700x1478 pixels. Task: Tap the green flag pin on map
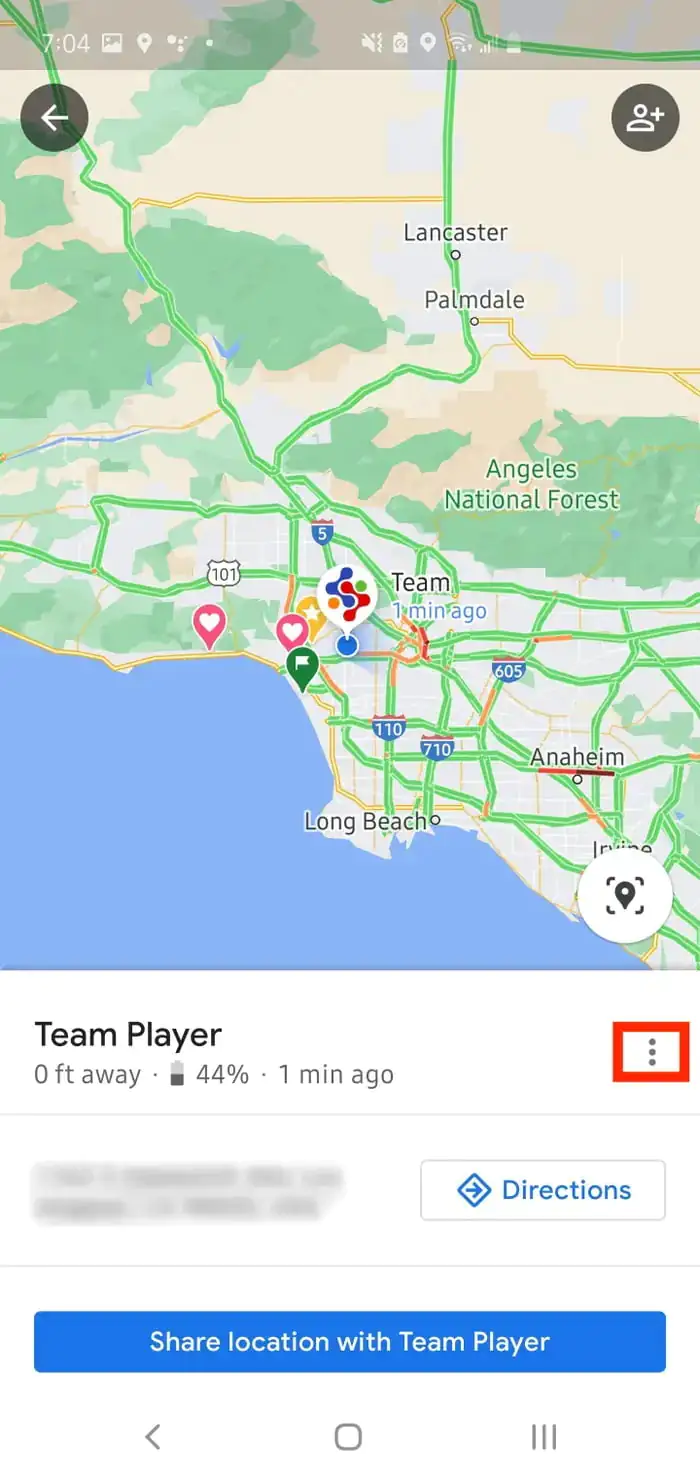coord(302,665)
